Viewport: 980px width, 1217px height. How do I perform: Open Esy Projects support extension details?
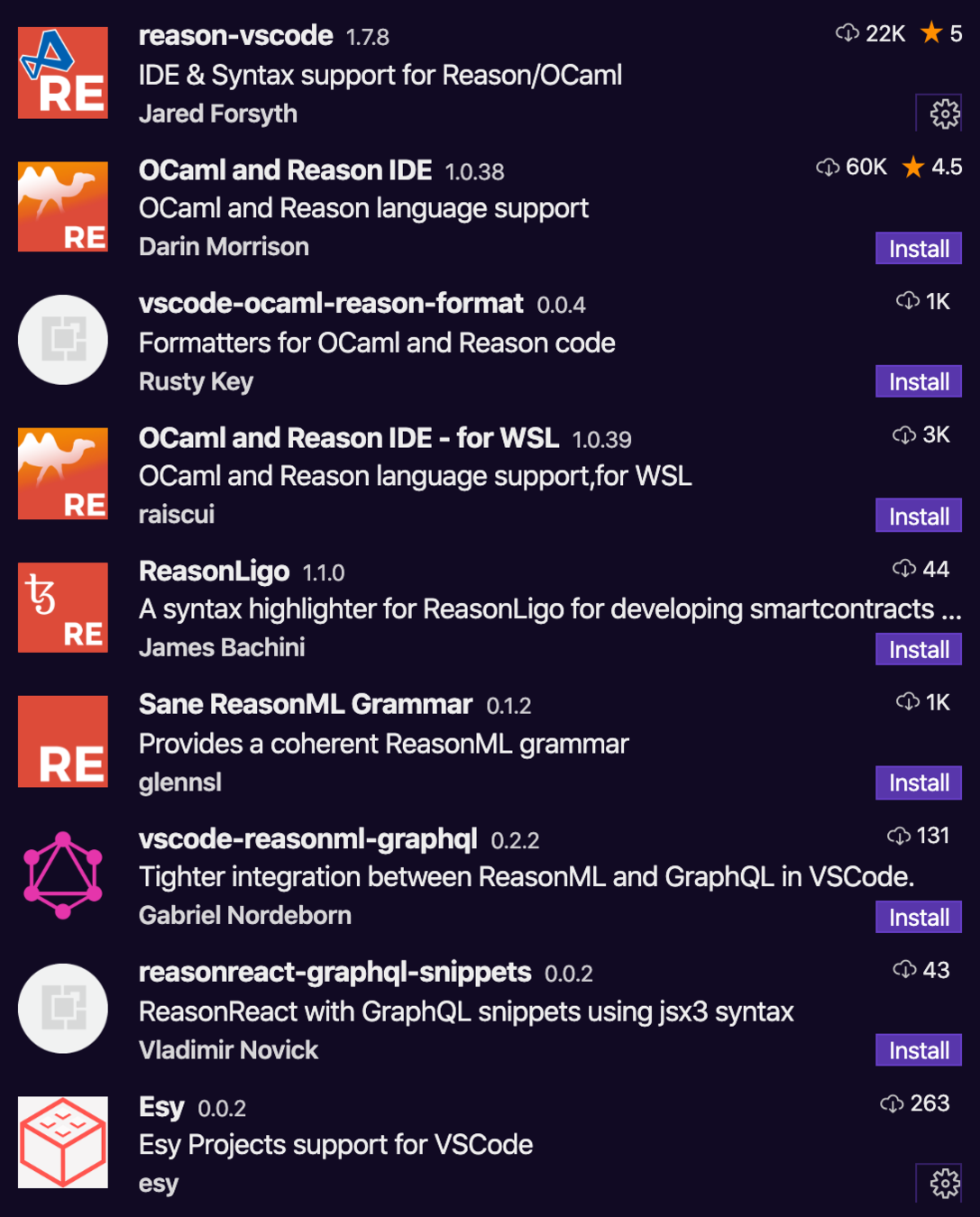(x=161, y=1107)
